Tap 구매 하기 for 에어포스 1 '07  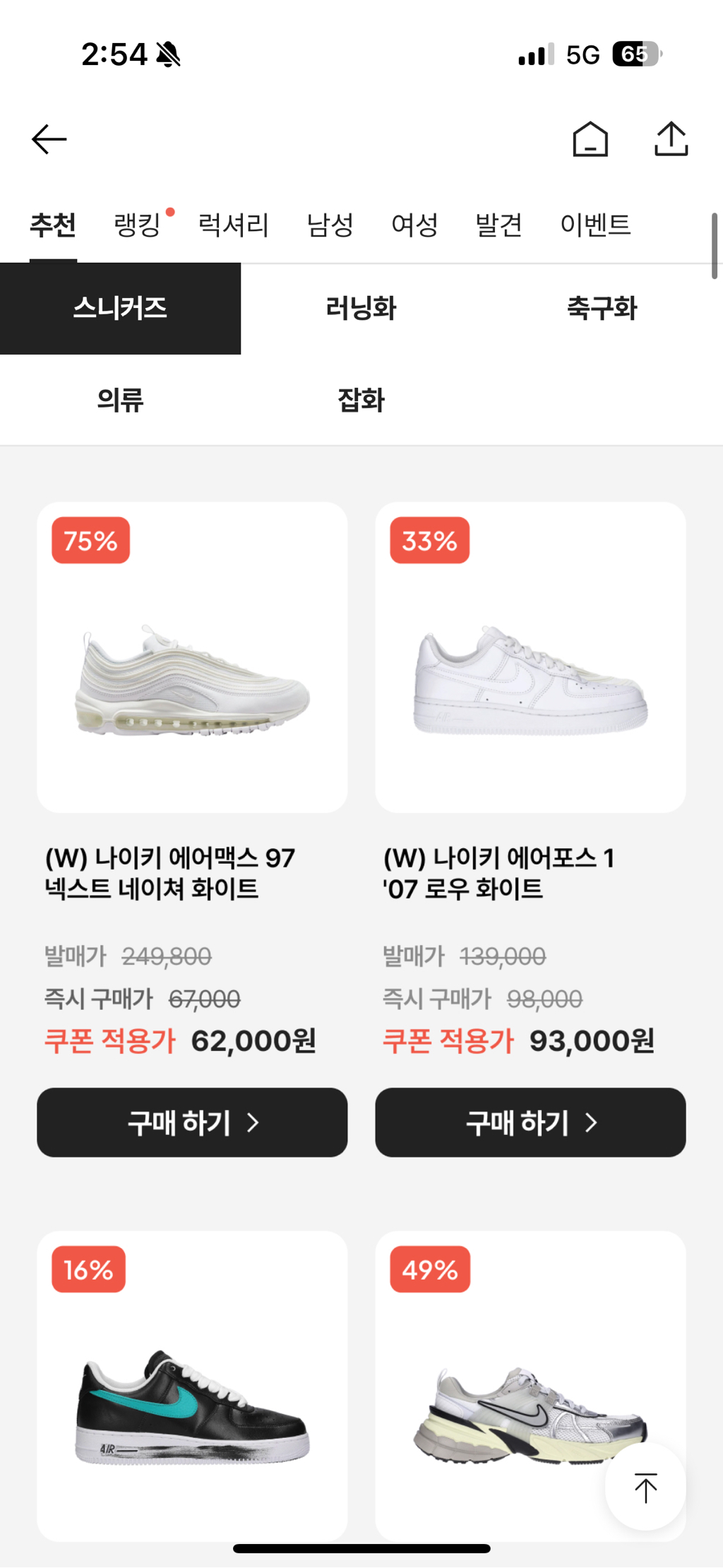click(x=530, y=1122)
